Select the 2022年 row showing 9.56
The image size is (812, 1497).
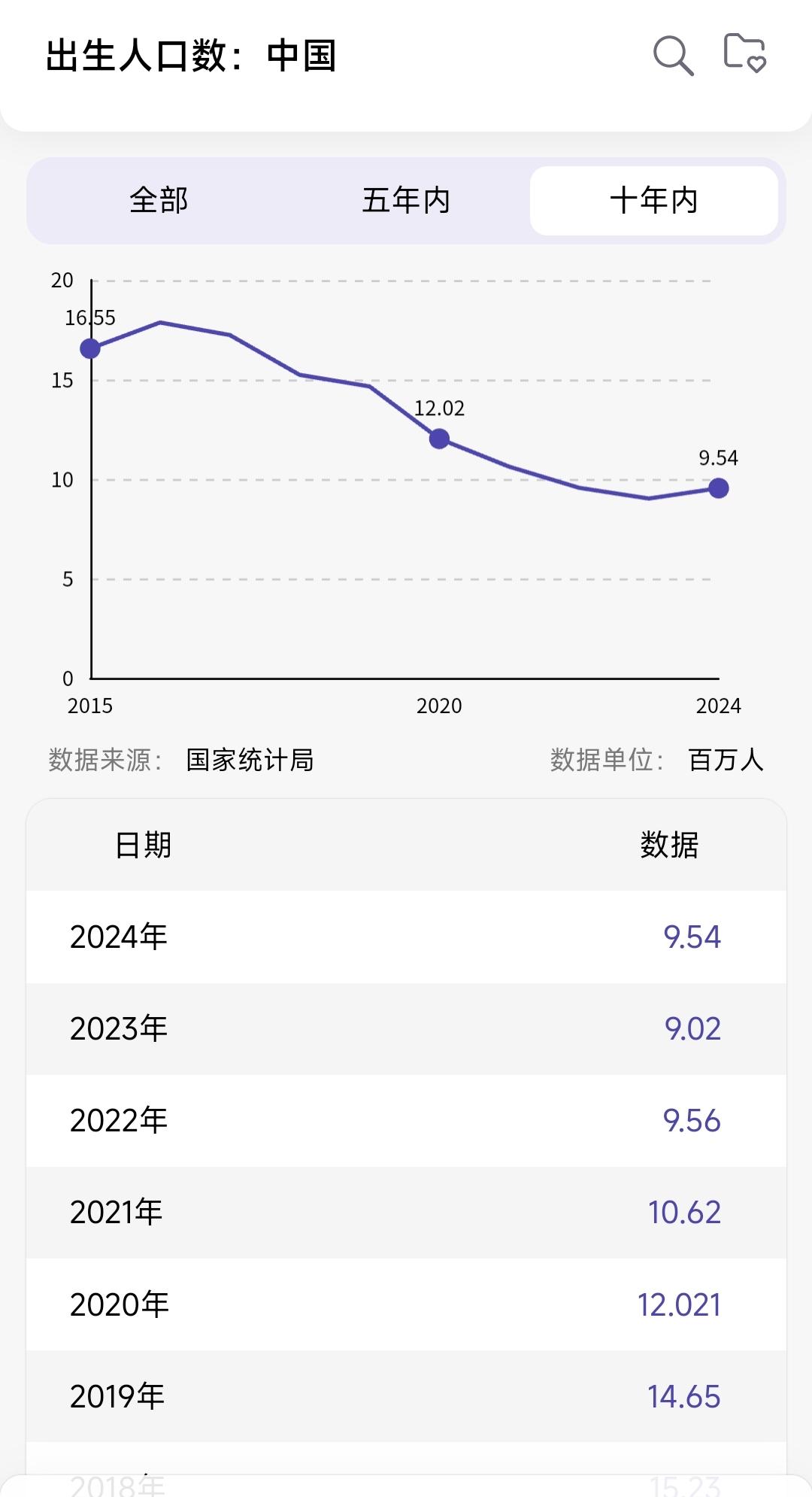pyautogui.click(x=406, y=1120)
